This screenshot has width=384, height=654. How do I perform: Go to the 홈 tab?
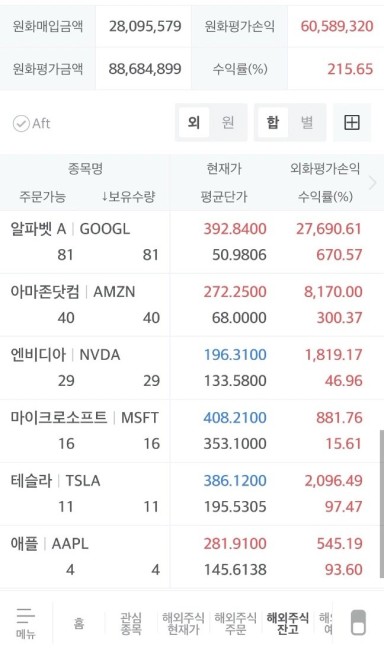(x=79, y=624)
